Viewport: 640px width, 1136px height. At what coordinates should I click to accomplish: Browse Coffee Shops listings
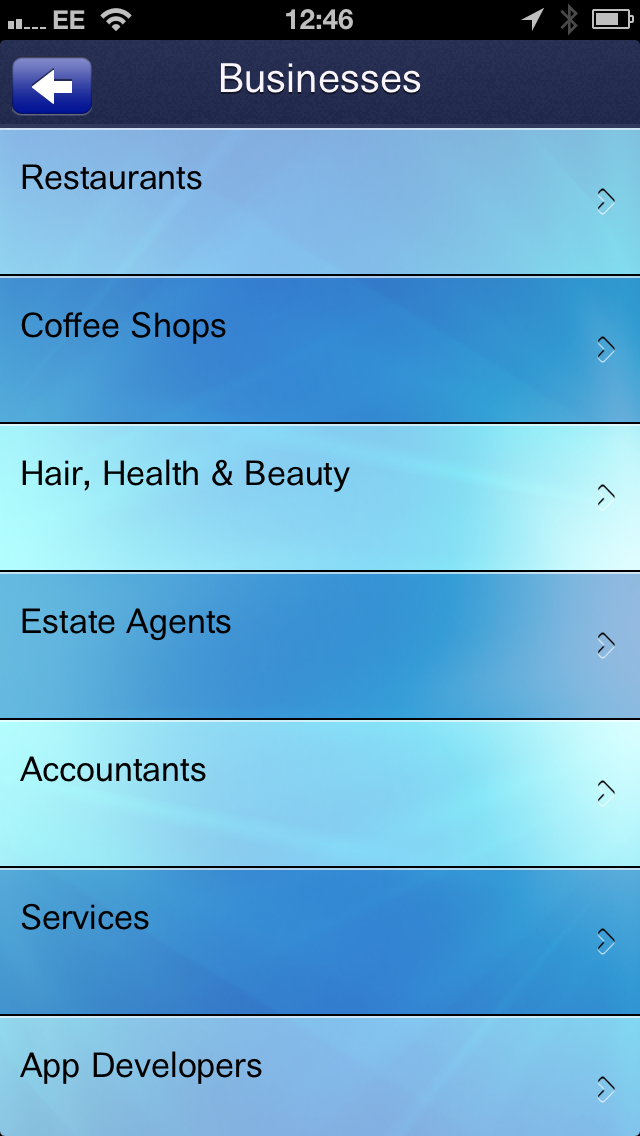[320, 349]
